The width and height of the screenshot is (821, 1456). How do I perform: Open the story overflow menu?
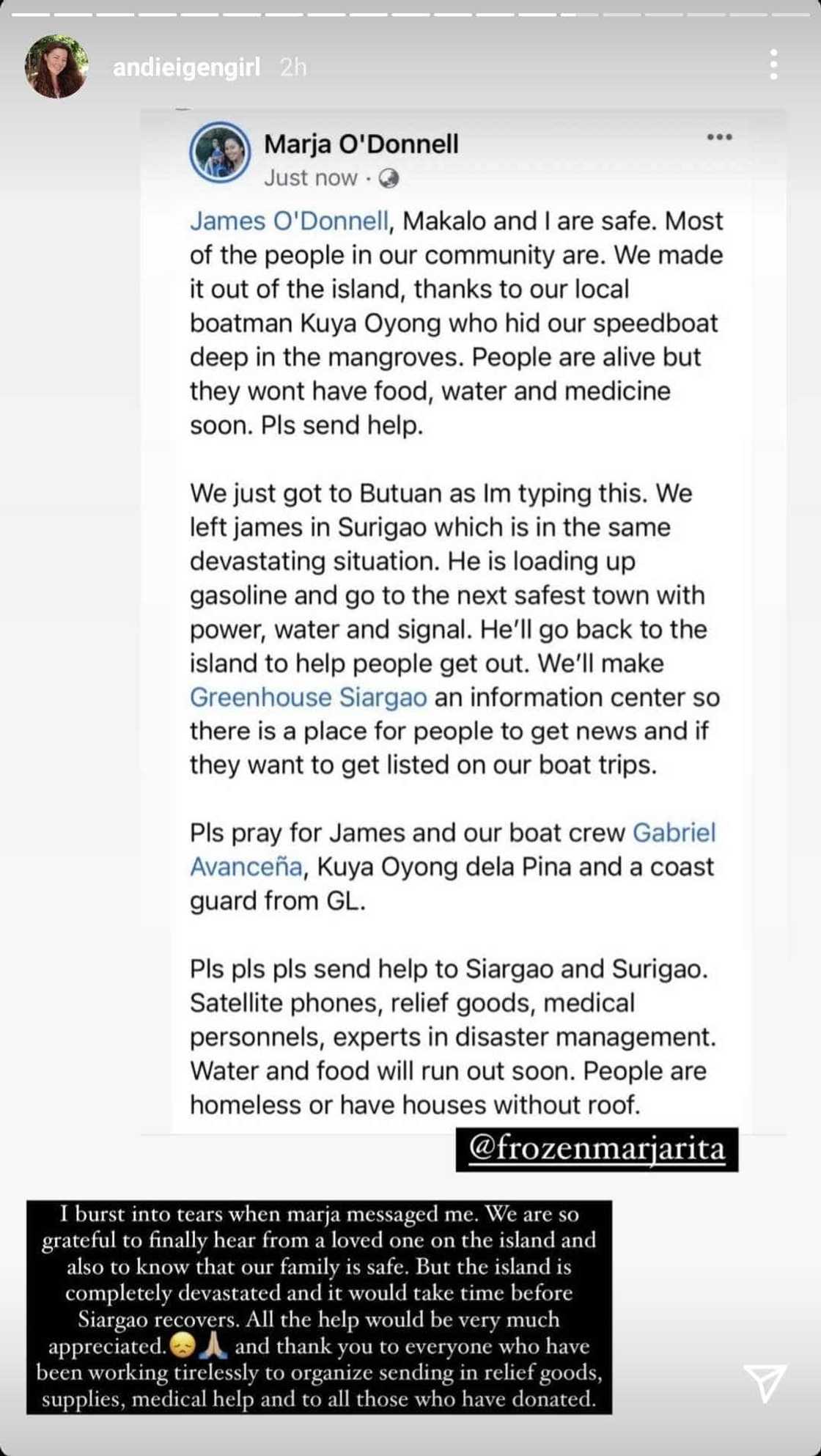773,65
